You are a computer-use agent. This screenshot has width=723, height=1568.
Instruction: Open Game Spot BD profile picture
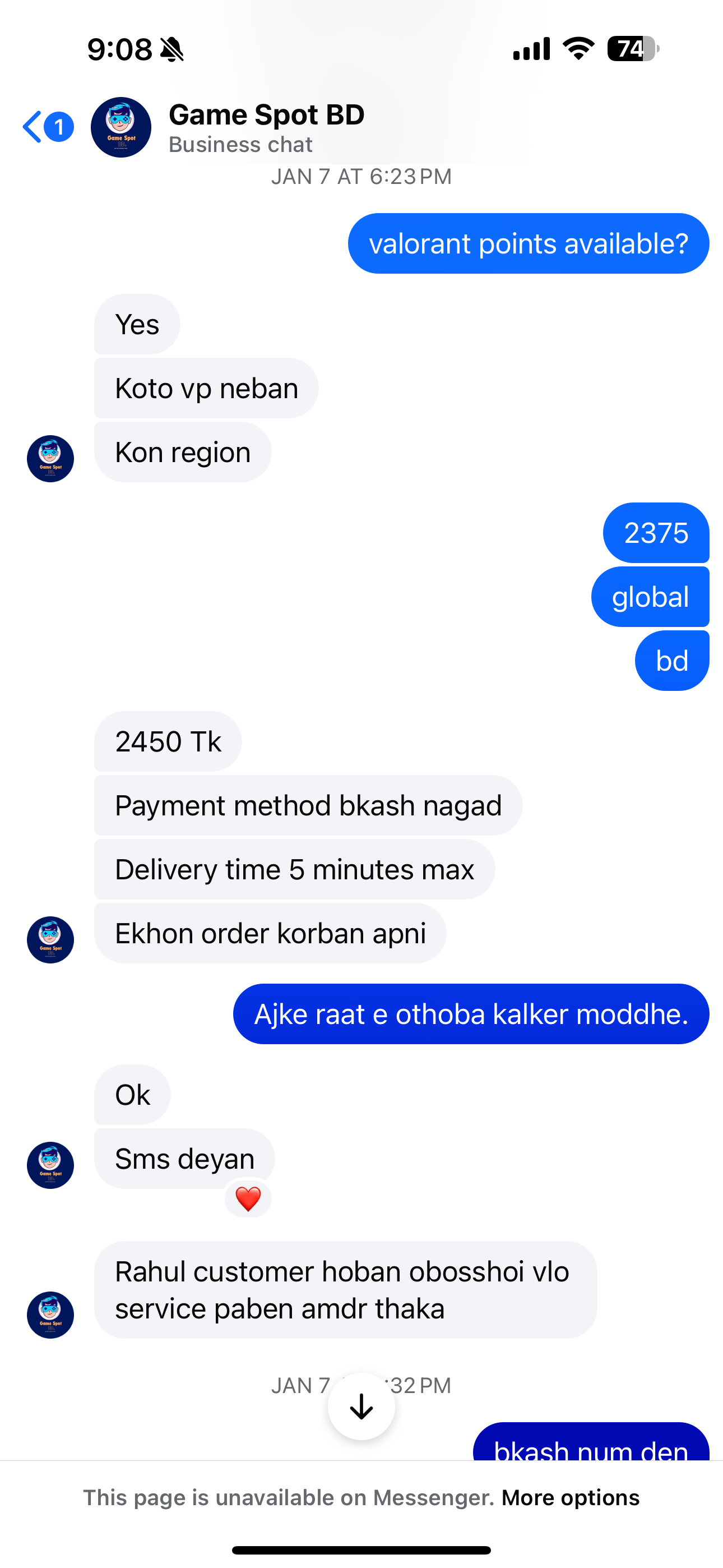coord(121,127)
